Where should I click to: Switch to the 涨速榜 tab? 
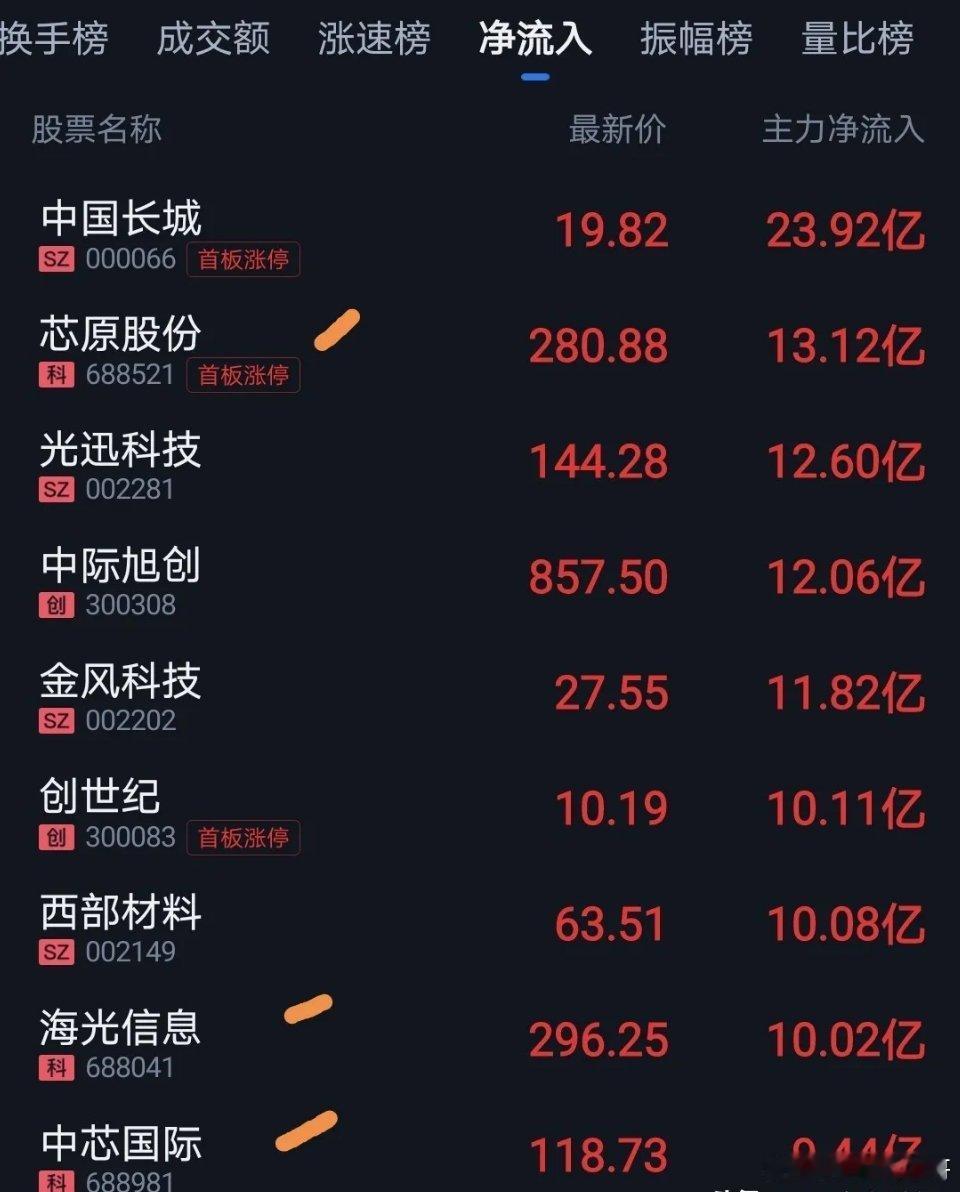[374, 40]
